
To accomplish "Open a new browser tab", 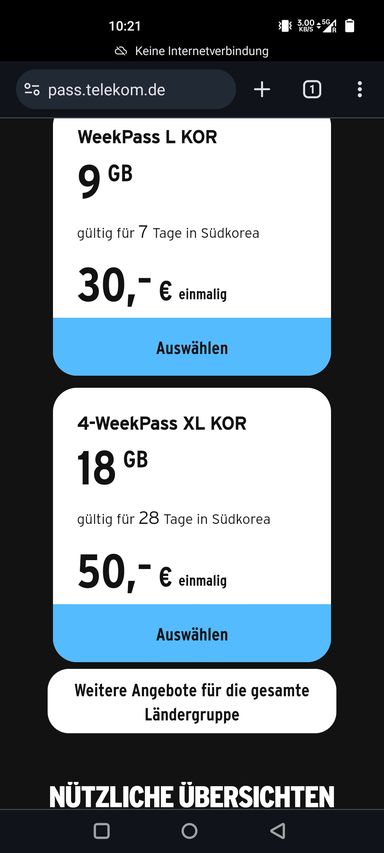I will [262, 89].
